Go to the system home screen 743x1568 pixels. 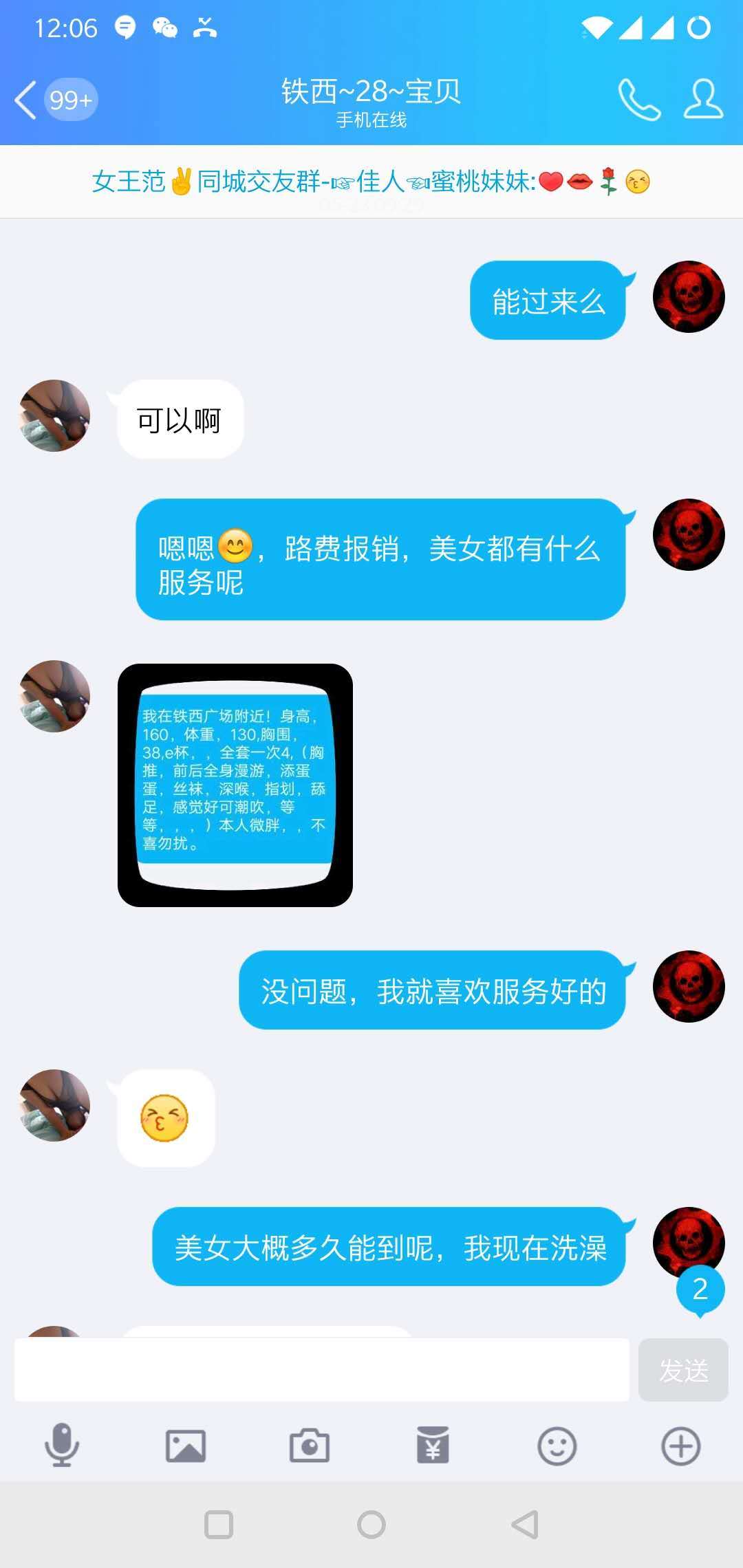[x=371, y=1525]
